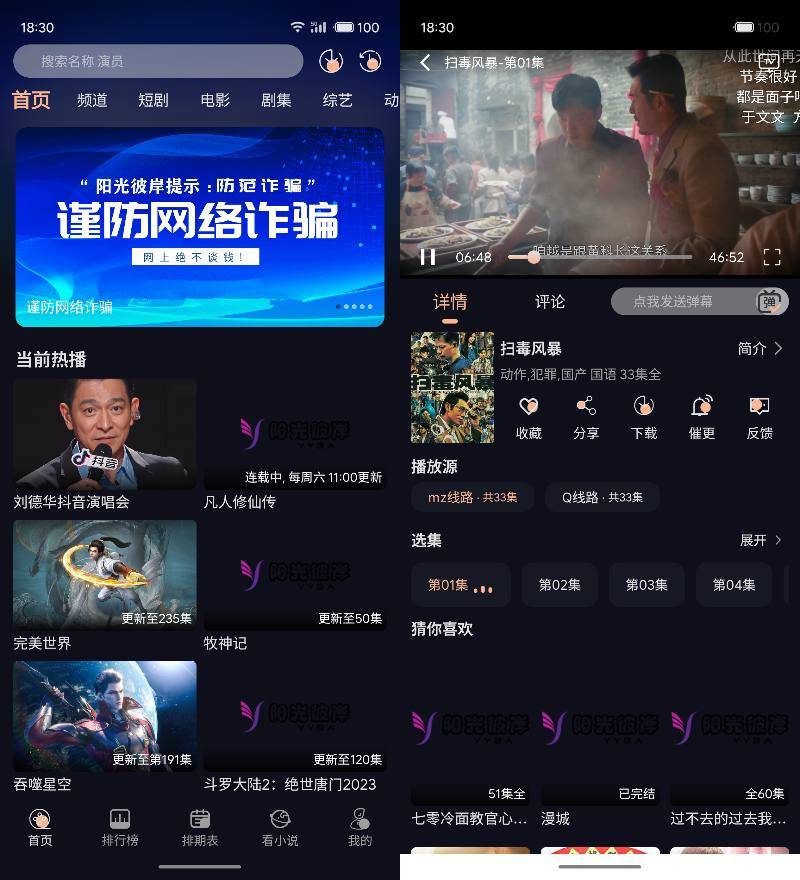Expand the 选集 episode list
The height and width of the screenshot is (880, 800).
coord(760,540)
